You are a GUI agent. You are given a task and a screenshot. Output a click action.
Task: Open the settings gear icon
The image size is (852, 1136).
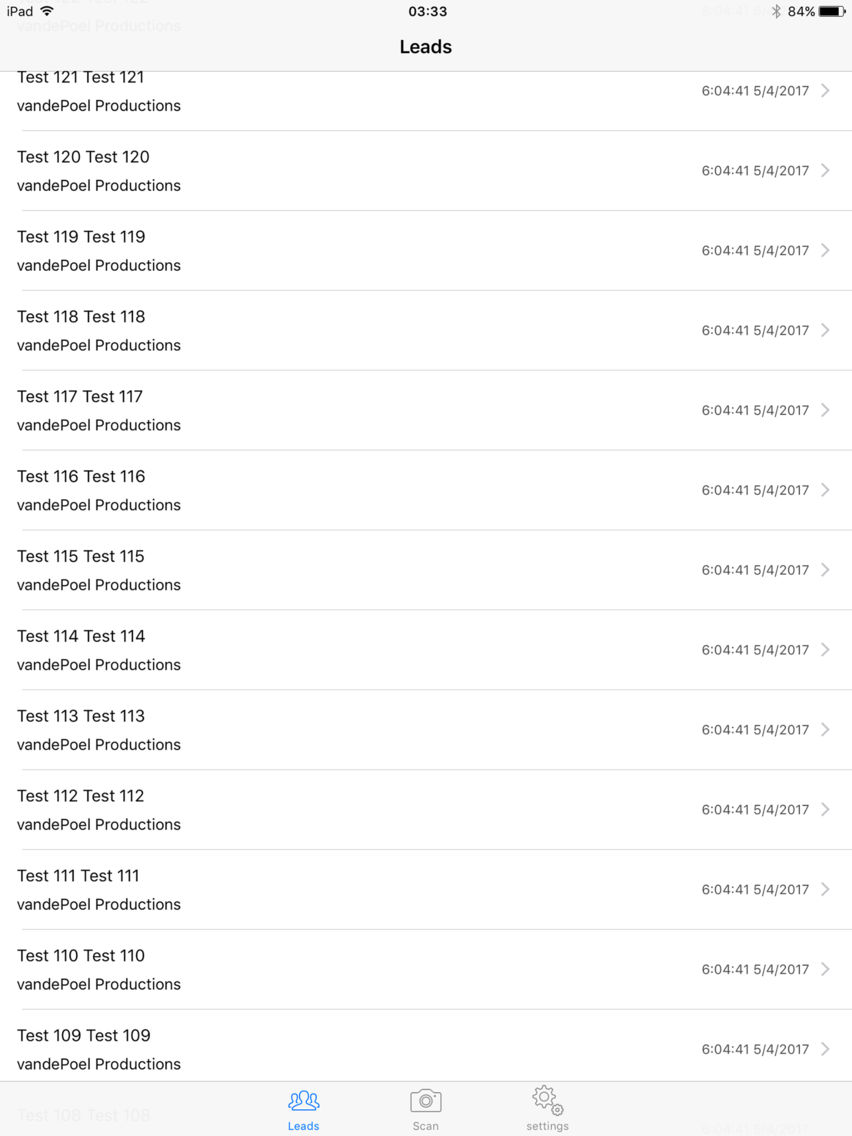[x=547, y=1100]
